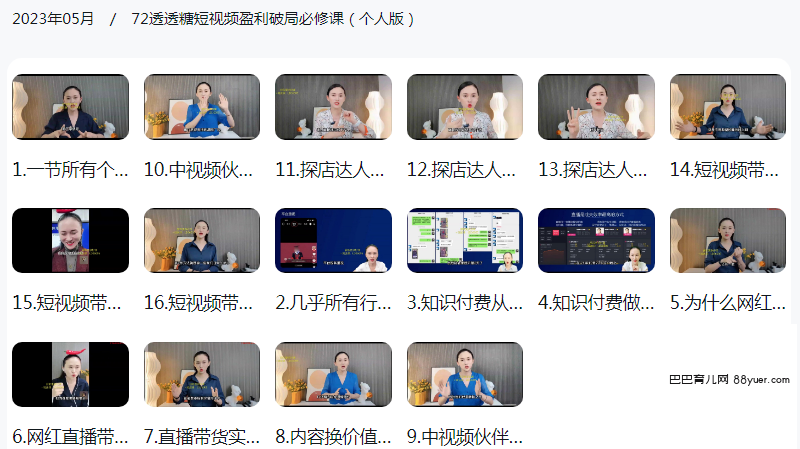Open video 7.直播带货实…

pyautogui.click(x=202, y=375)
